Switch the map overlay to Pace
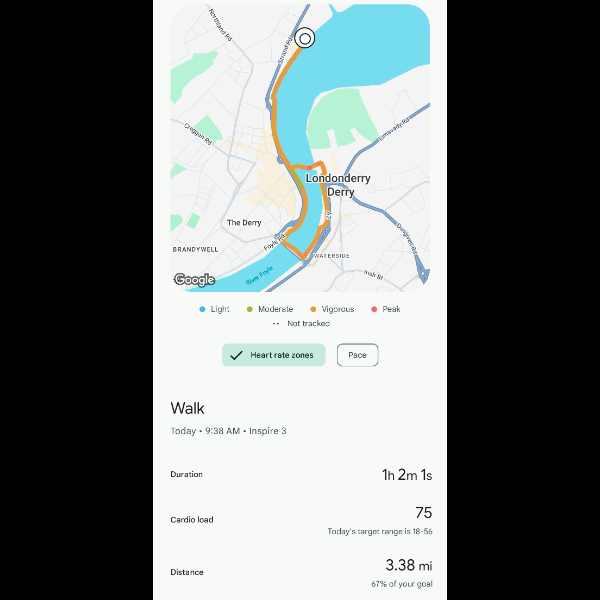This screenshot has width=600, height=600. [x=357, y=355]
